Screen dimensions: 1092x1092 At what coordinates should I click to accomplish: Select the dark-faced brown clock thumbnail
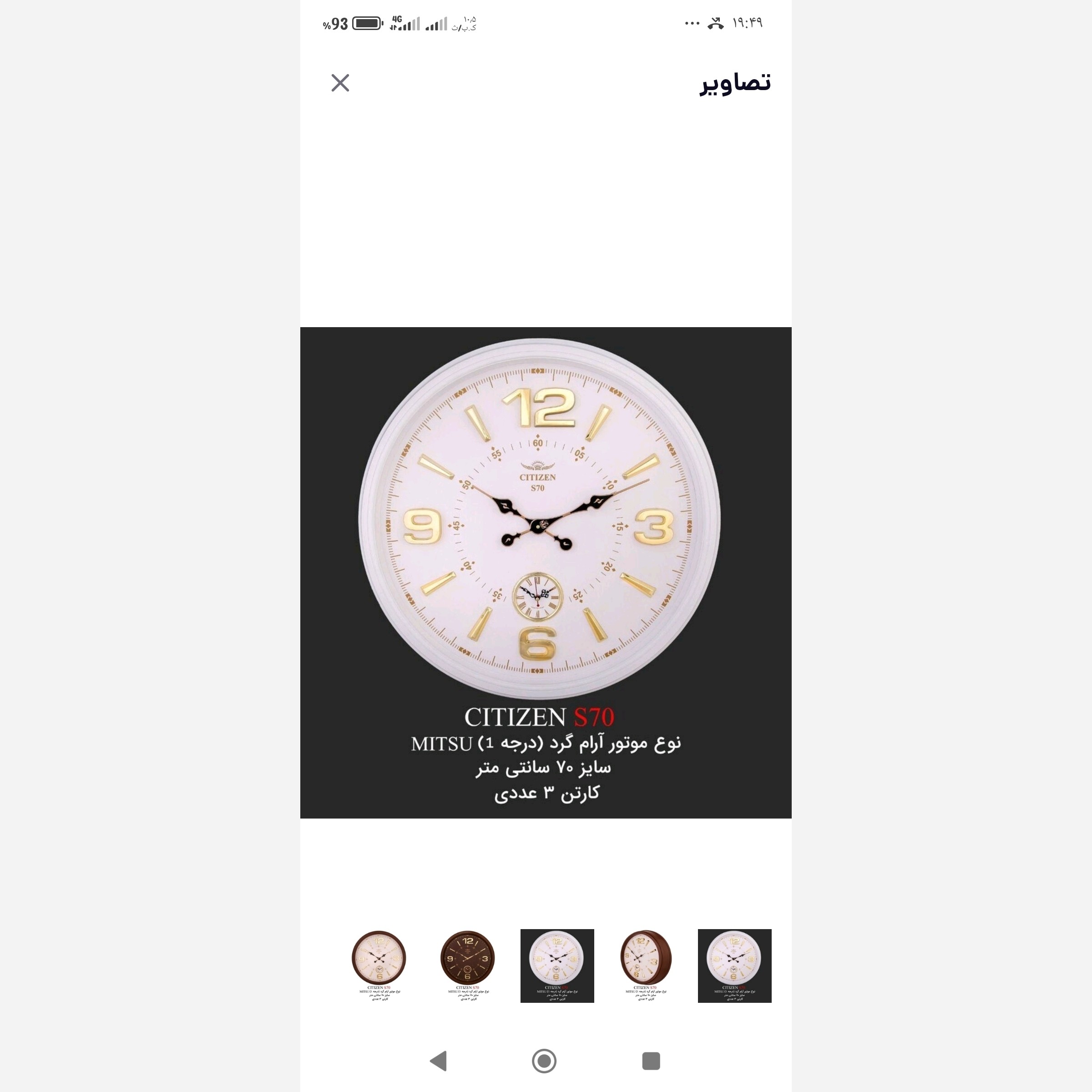(467, 966)
